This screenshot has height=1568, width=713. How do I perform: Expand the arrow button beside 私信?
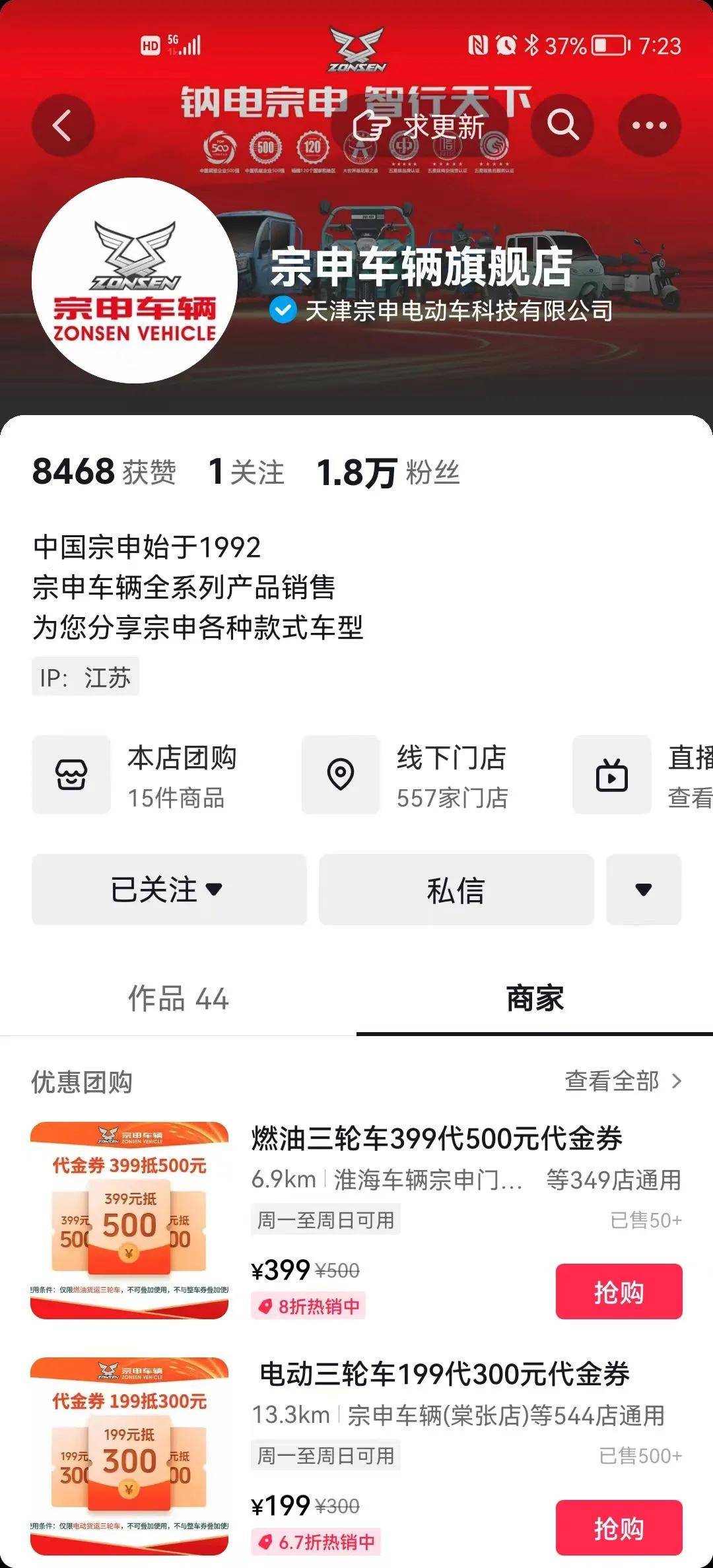[x=644, y=890]
